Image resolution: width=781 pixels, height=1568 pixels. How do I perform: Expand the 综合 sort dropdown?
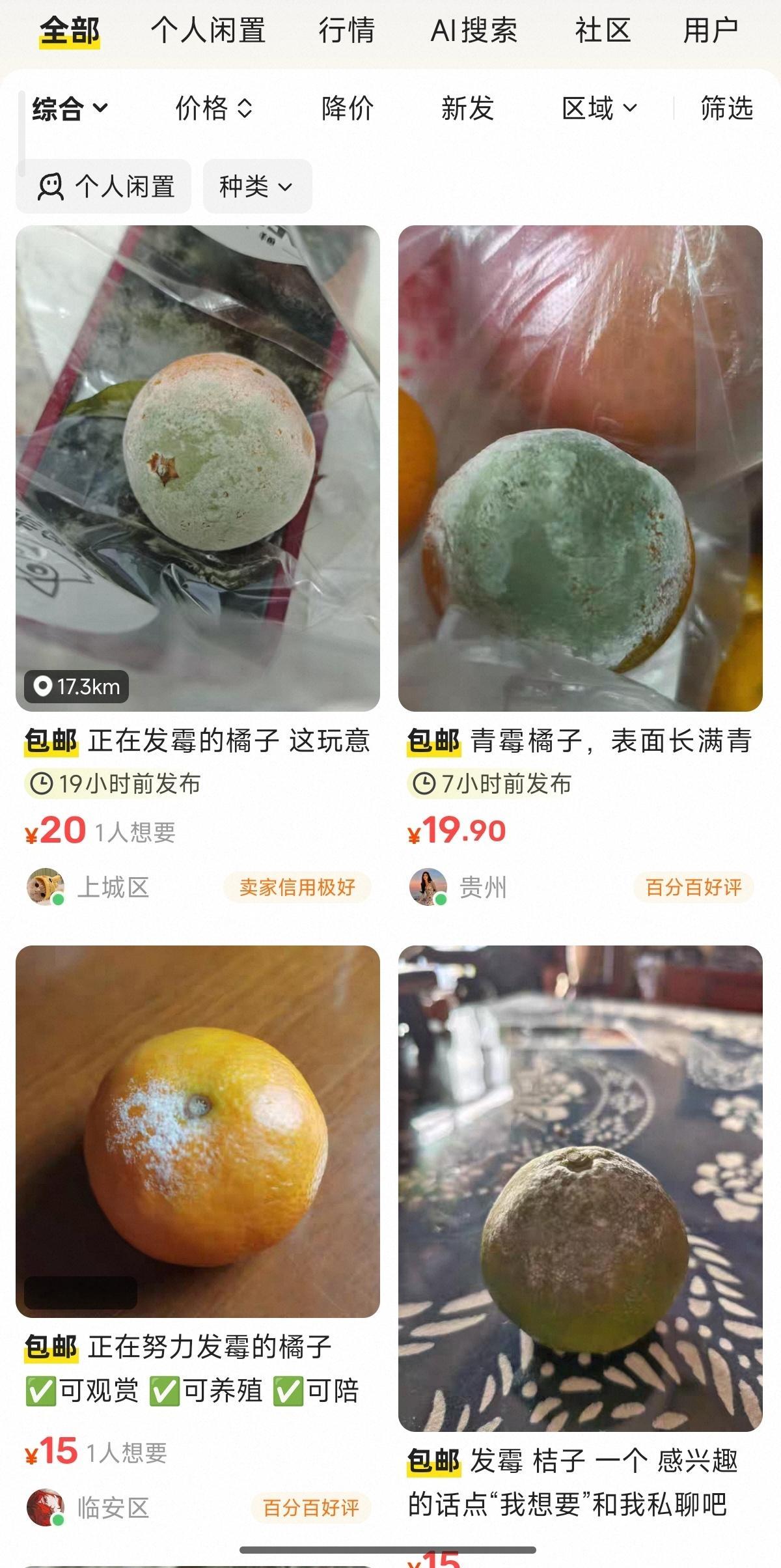click(x=70, y=108)
